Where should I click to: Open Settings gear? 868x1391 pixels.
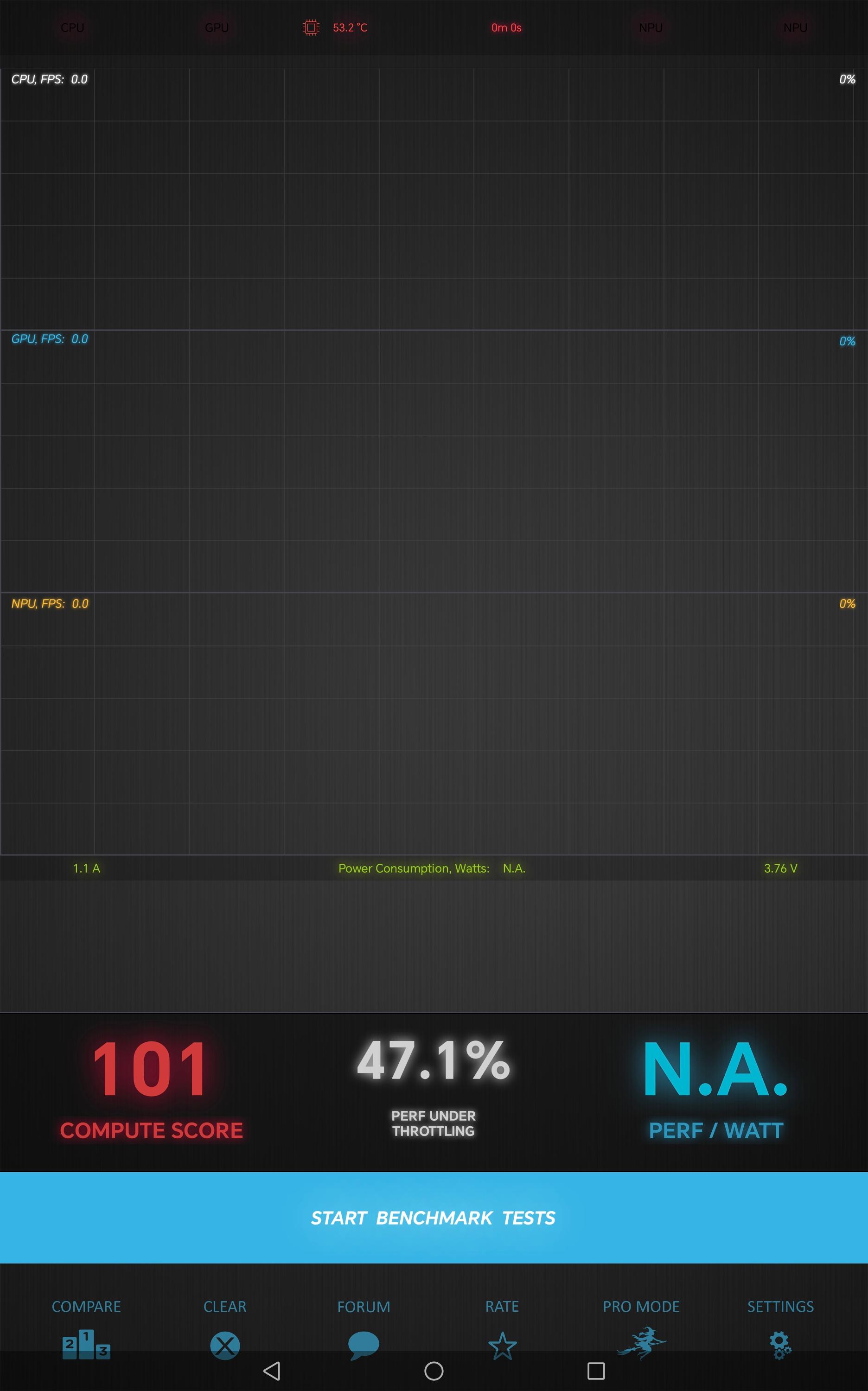(x=780, y=1346)
